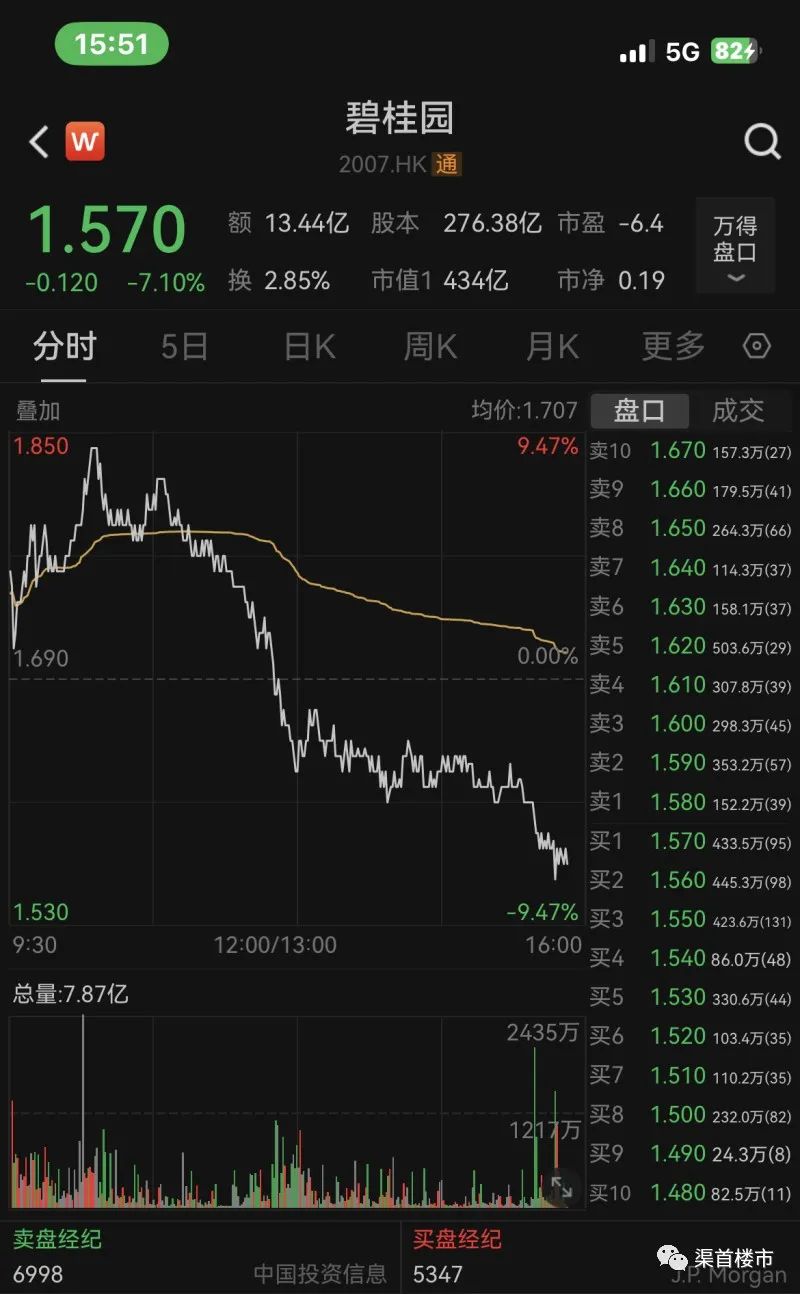800x1294 pixels.
Task: Switch to the 周K chart tab
Action: tap(430, 346)
